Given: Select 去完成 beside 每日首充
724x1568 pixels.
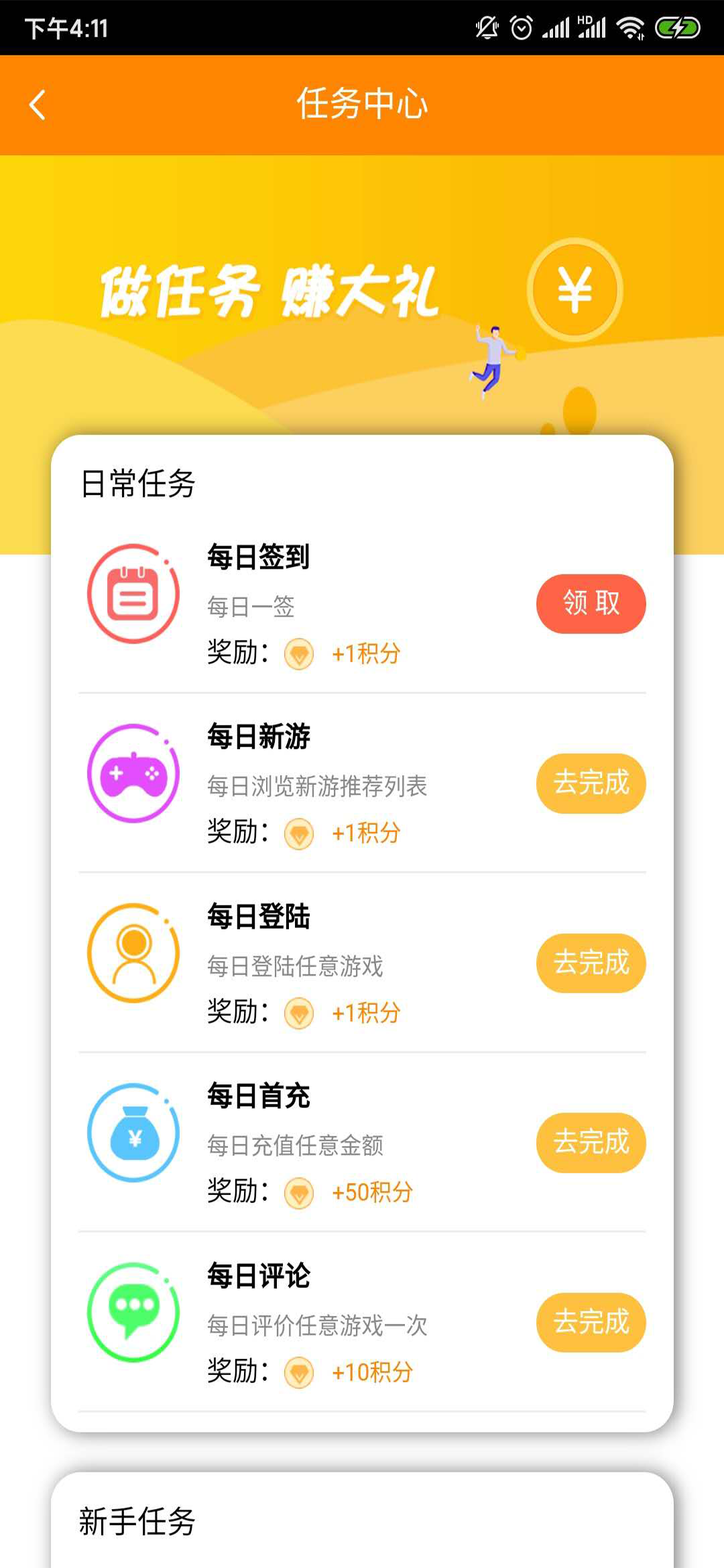Looking at the screenshot, I should pyautogui.click(x=591, y=1142).
